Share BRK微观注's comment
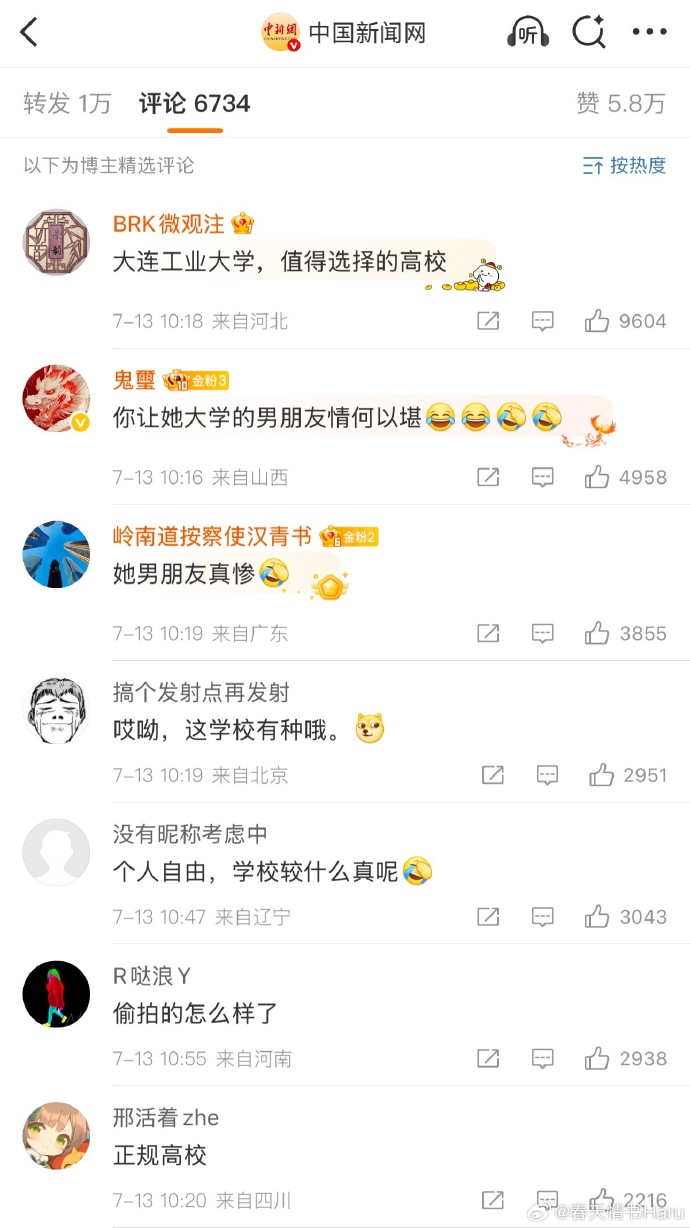Image resolution: width=690 pixels, height=1228 pixels. pyautogui.click(x=488, y=321)
